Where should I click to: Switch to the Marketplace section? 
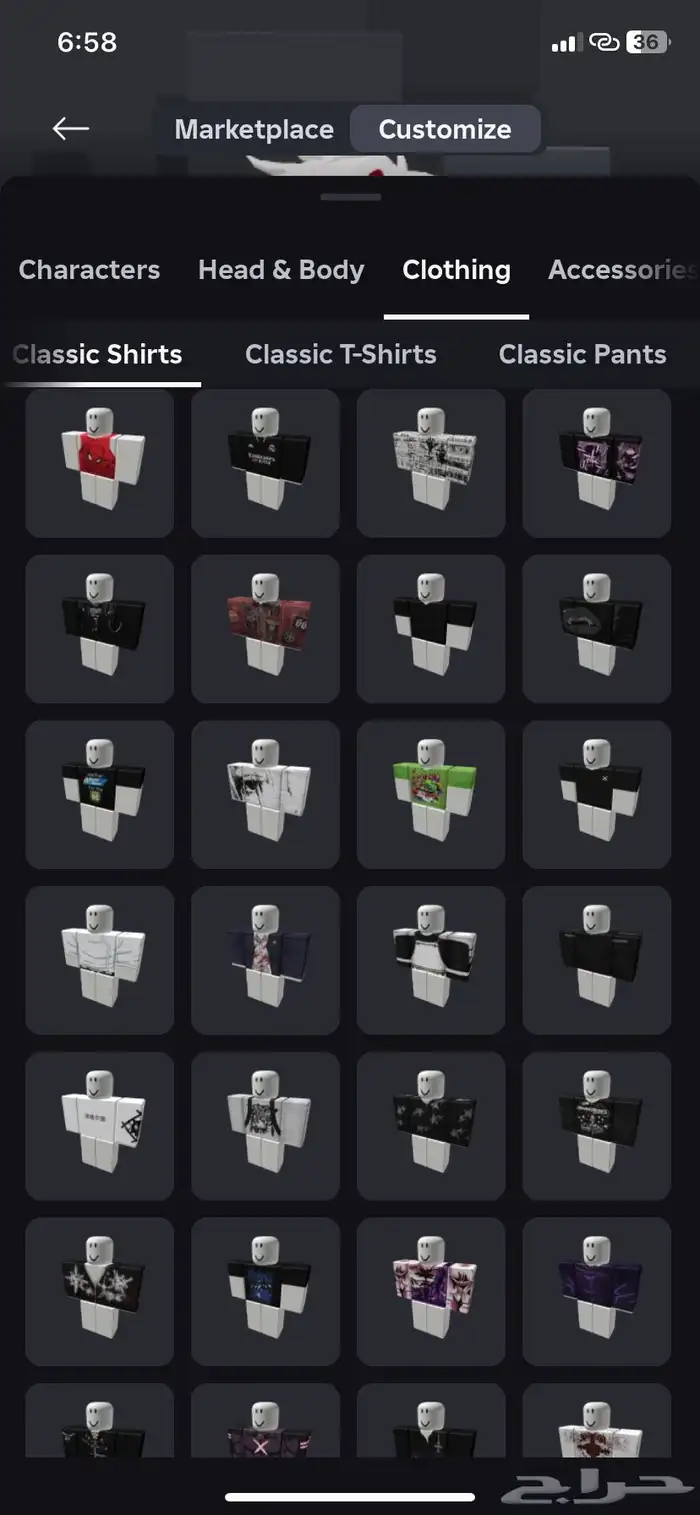coord(254,130)
